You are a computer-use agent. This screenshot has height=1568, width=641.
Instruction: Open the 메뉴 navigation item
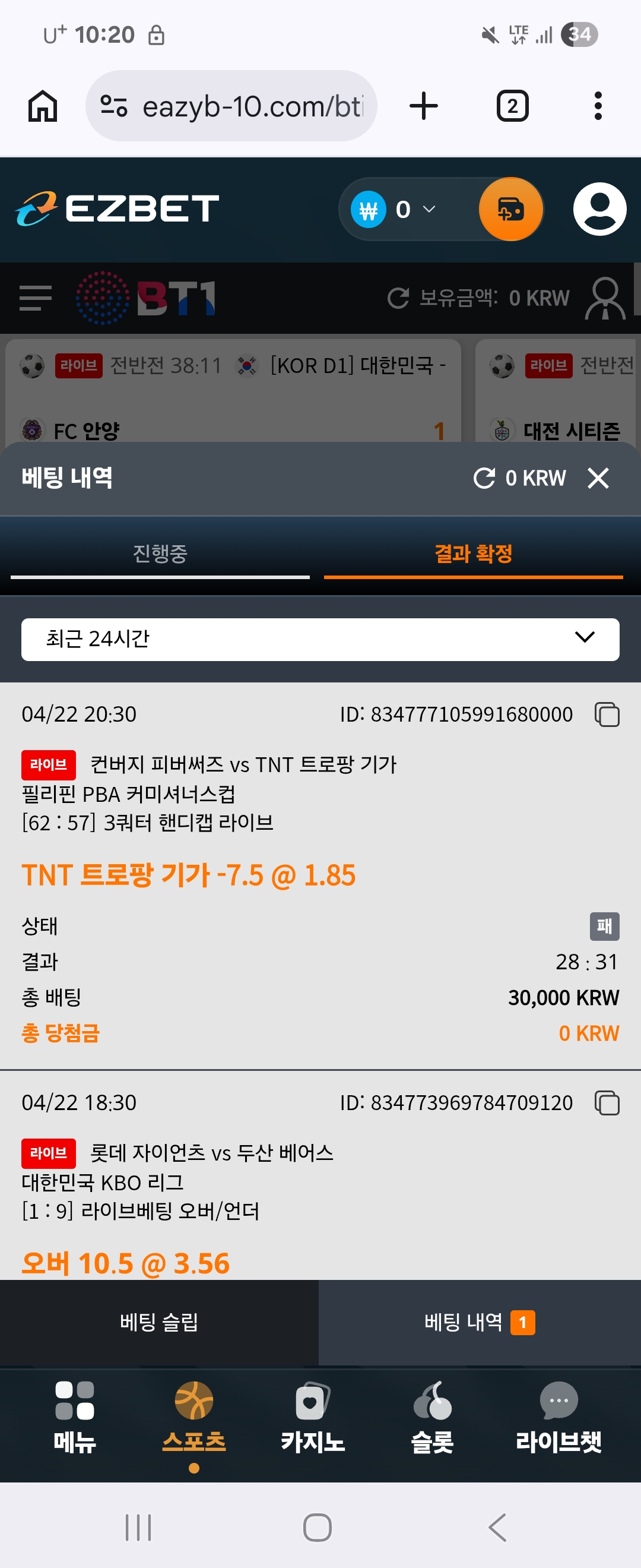click(75, 1418)
